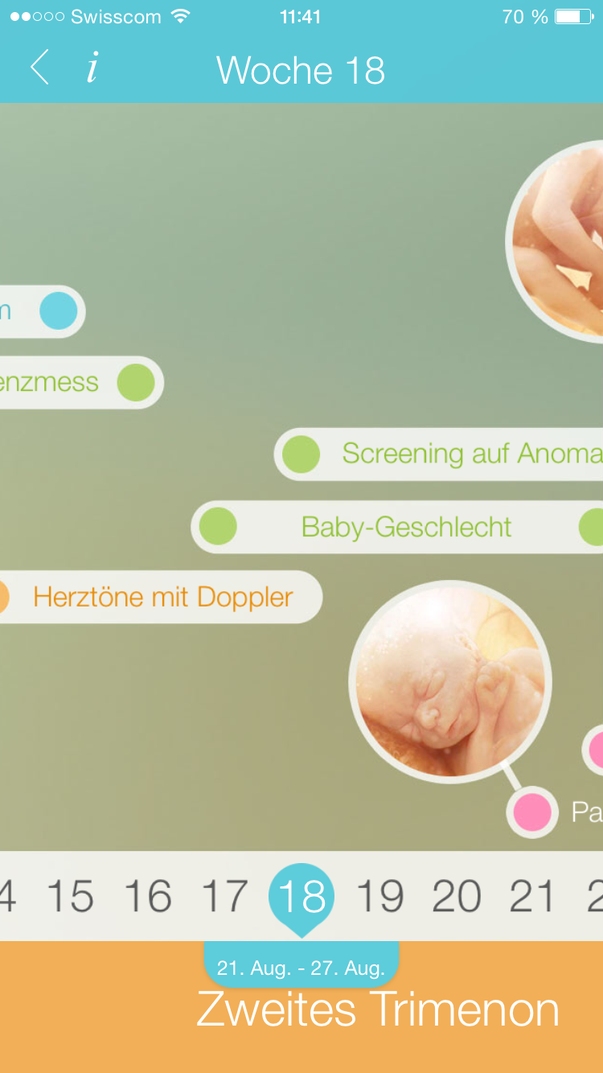This screenshot has width=603, height=1073.
Task: Go back using the arrow icon
Action: 40,69
